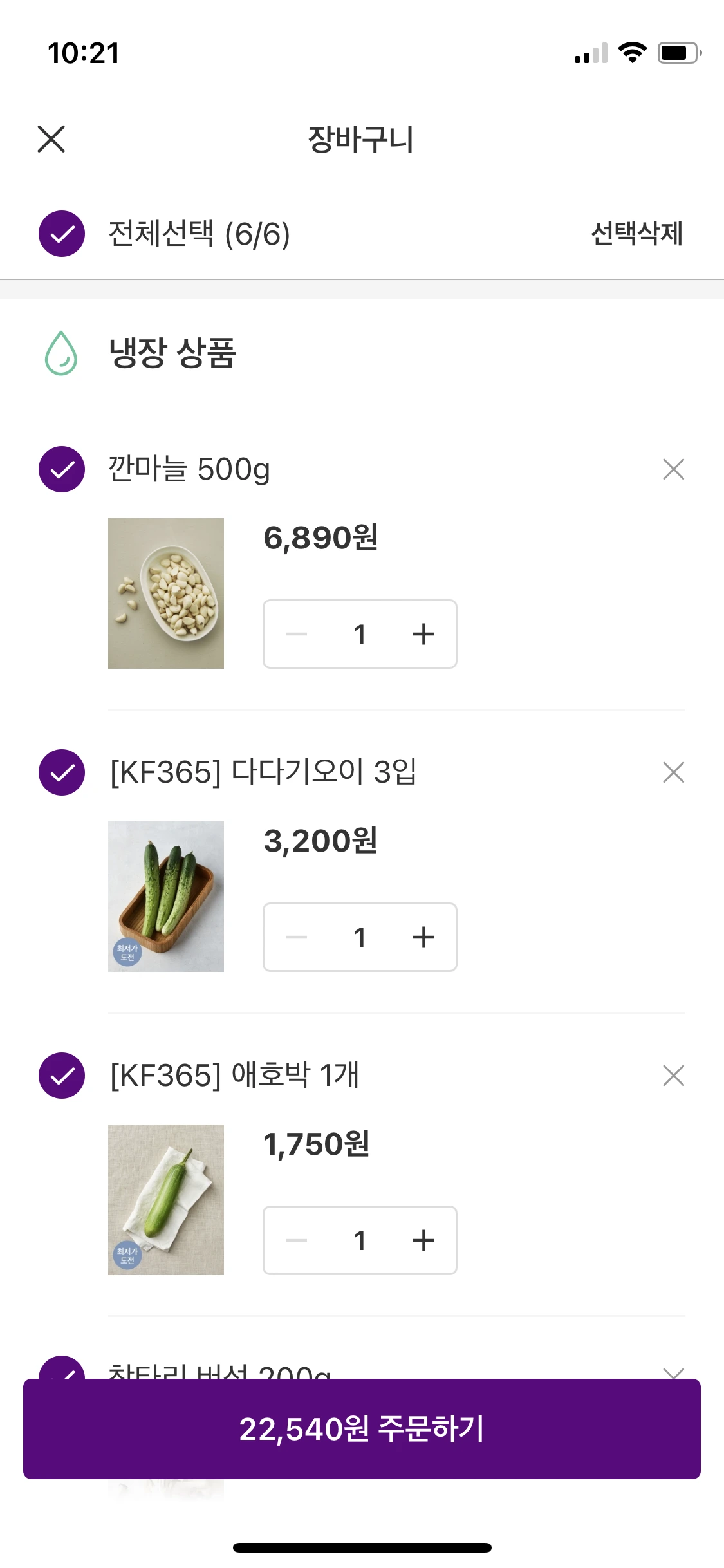Open the 애호박 1개 product thumbnail
The image size is (724, 1568).
pos(166,1199)
